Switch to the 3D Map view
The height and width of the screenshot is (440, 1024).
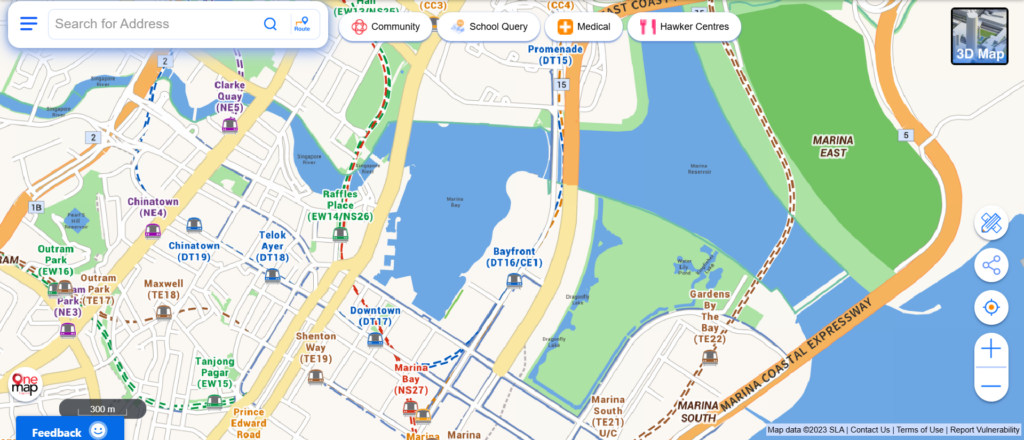(x=979, y=36)
